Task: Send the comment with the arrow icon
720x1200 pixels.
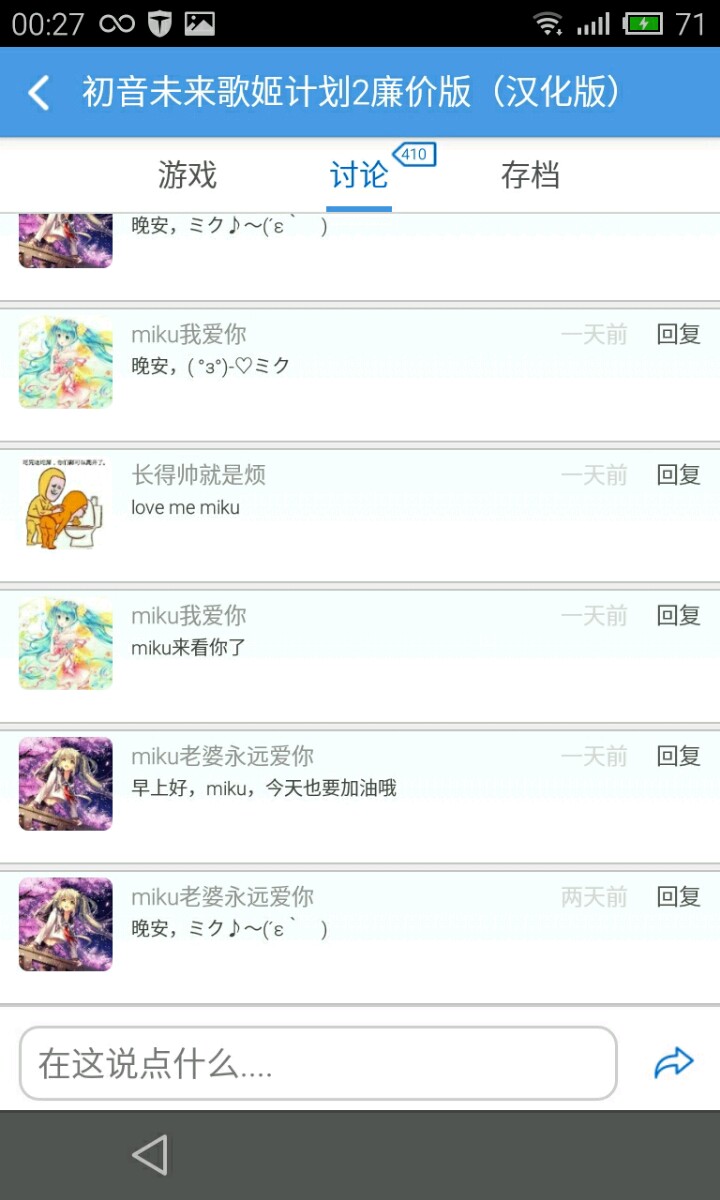Action: [x=673, y=1062]
